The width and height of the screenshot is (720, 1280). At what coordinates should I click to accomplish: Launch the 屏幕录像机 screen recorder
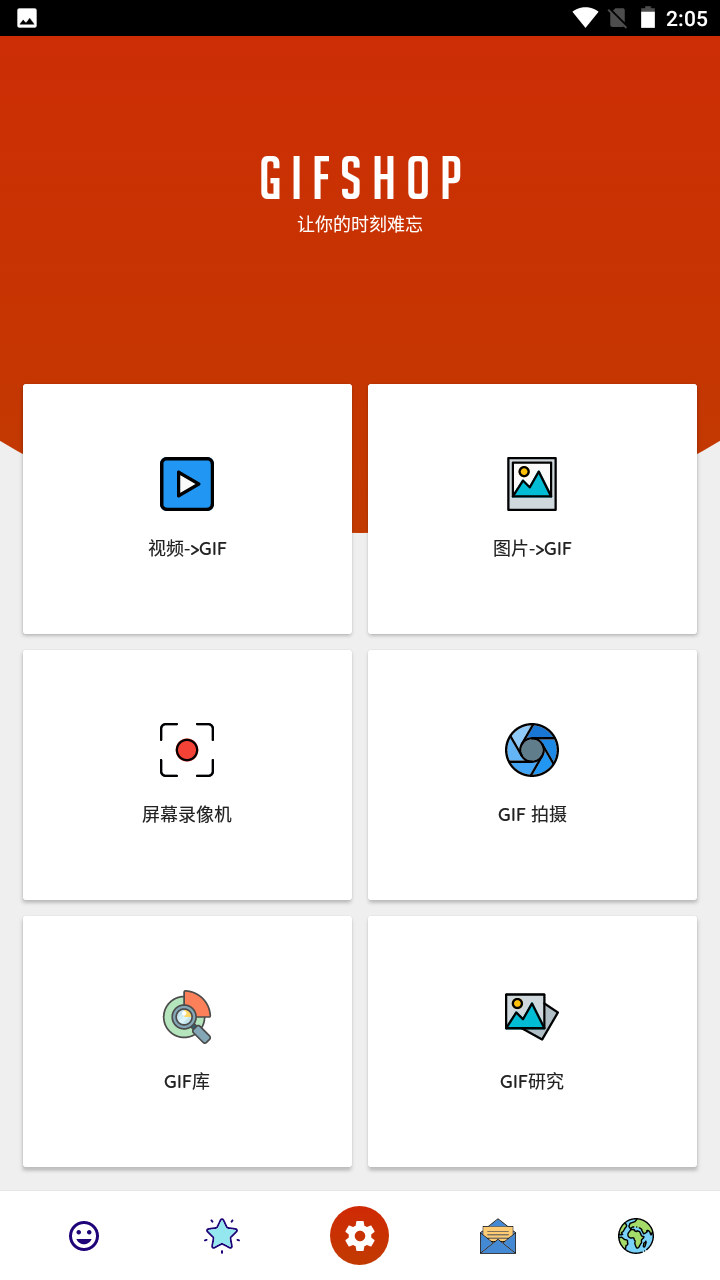coord(187,775)
